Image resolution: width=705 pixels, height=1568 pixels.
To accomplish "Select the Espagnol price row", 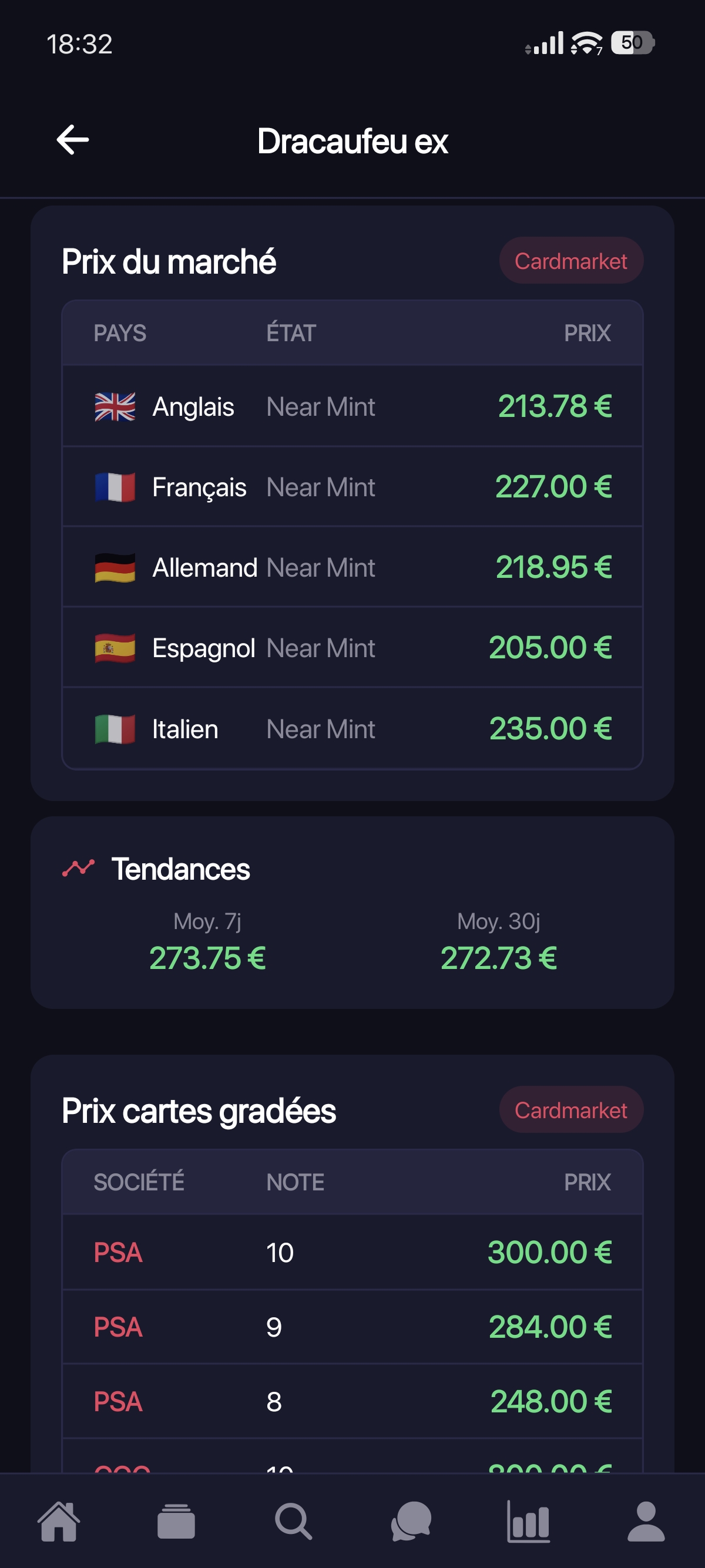I will (x=353, y=647).
